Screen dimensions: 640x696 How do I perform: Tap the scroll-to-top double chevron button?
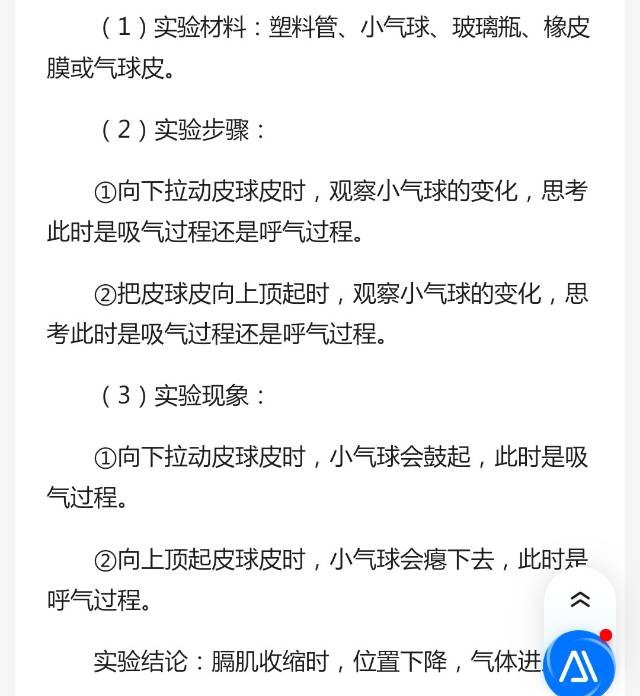coord(580,599)
